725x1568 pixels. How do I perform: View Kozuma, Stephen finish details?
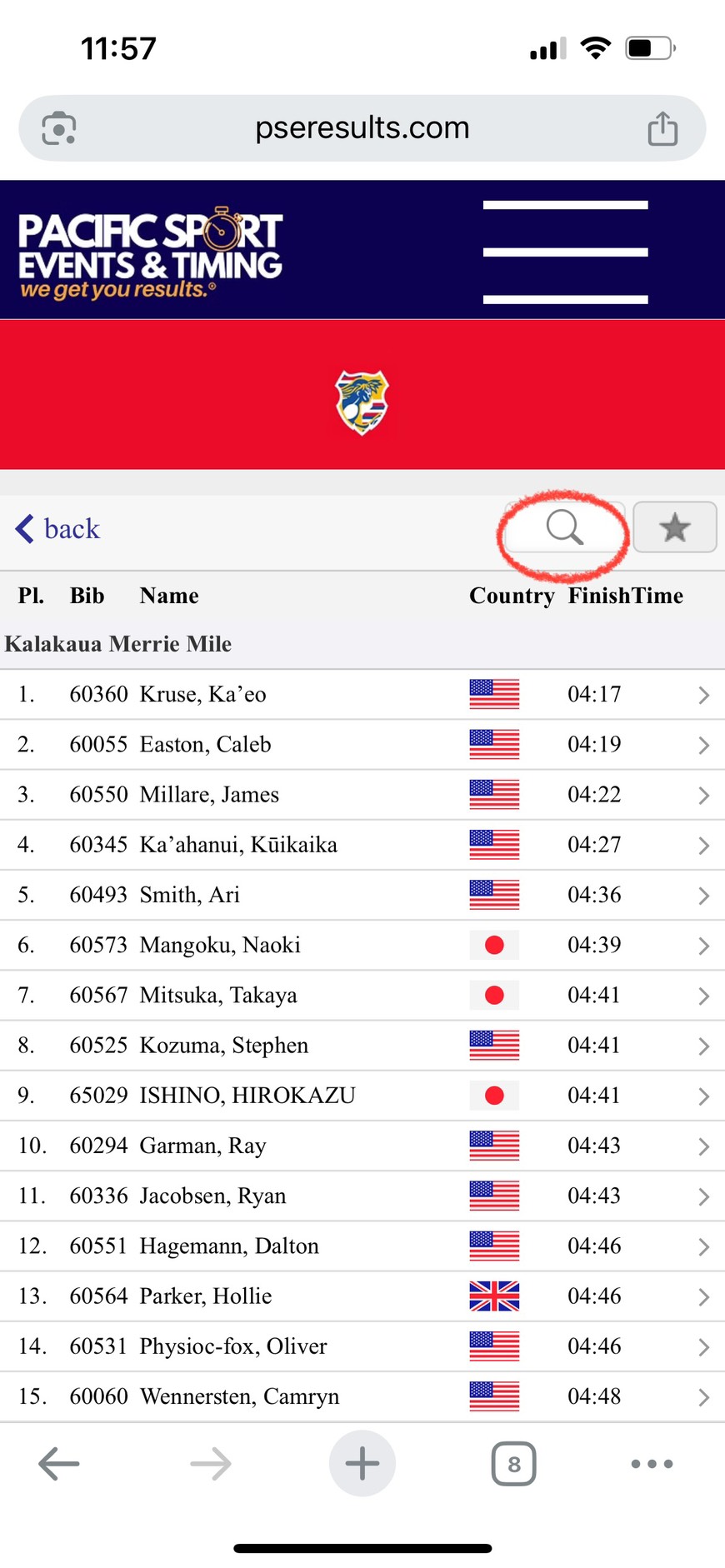(x=362, y=1045)
